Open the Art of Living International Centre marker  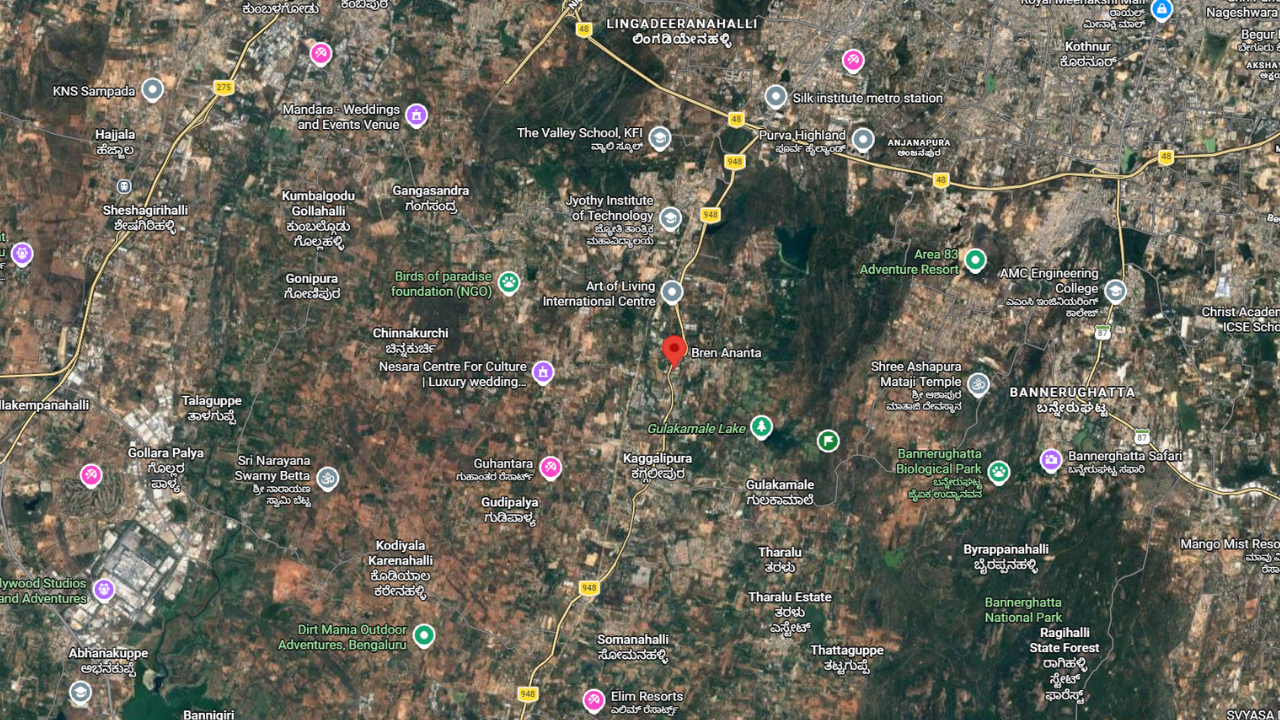click(672, 292)
